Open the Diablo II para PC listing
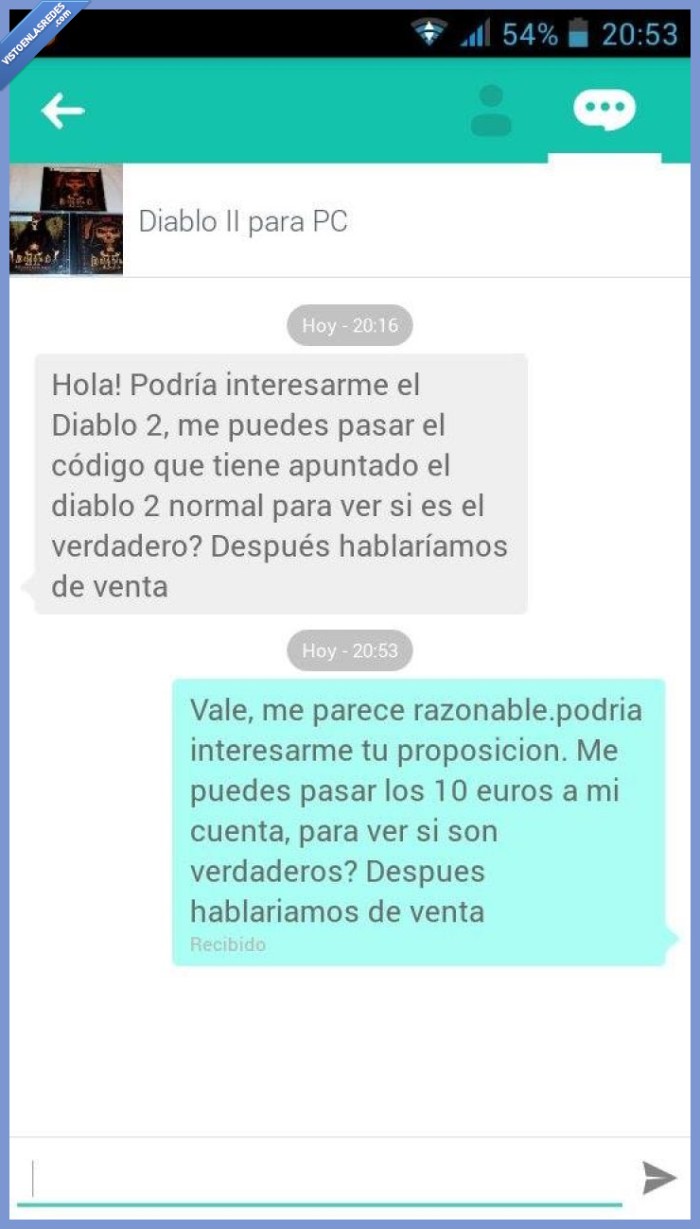This screenshot has height=1229, width=700. pyautogui.click(x=243, y=221)
